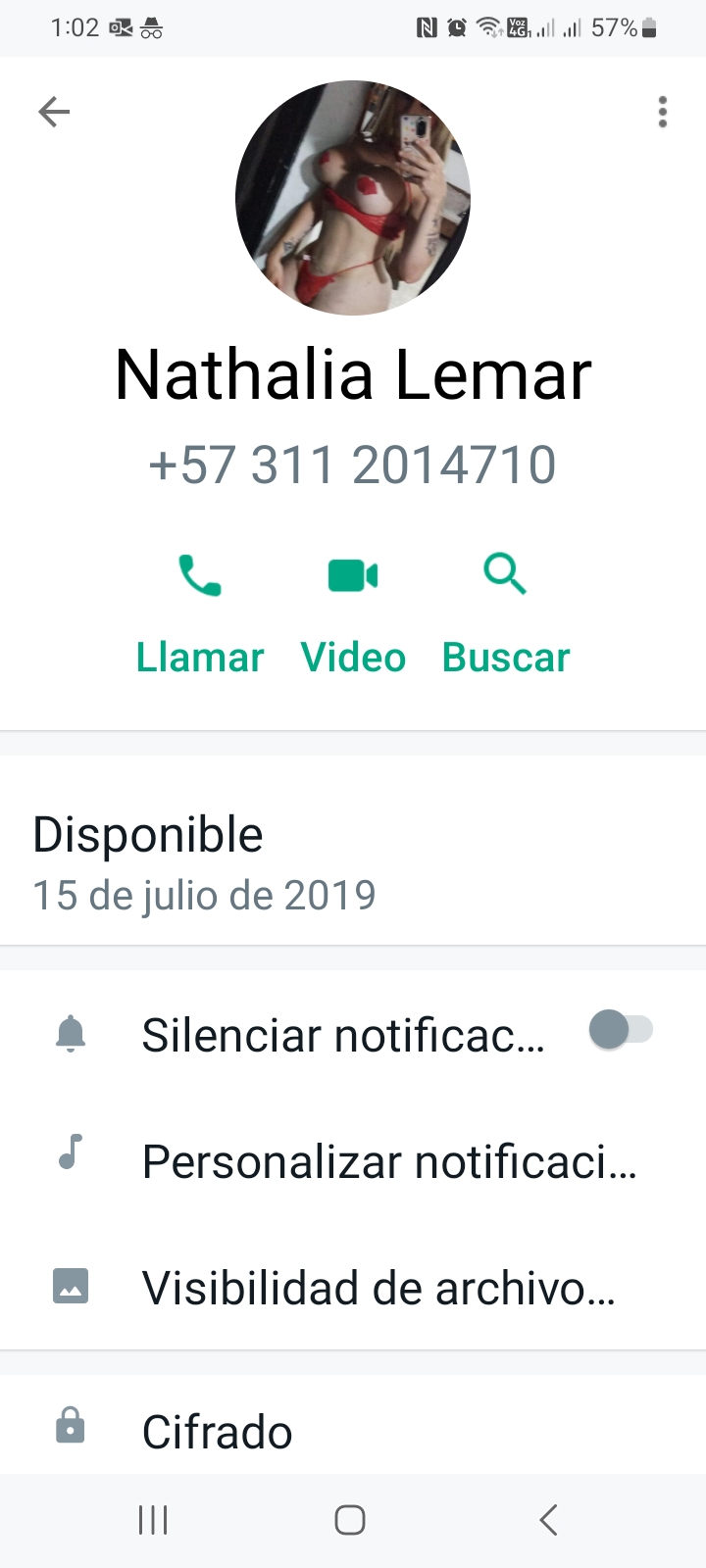Tap the system home button
This screenshot has height=1568, width=706.
[350, 1520]
